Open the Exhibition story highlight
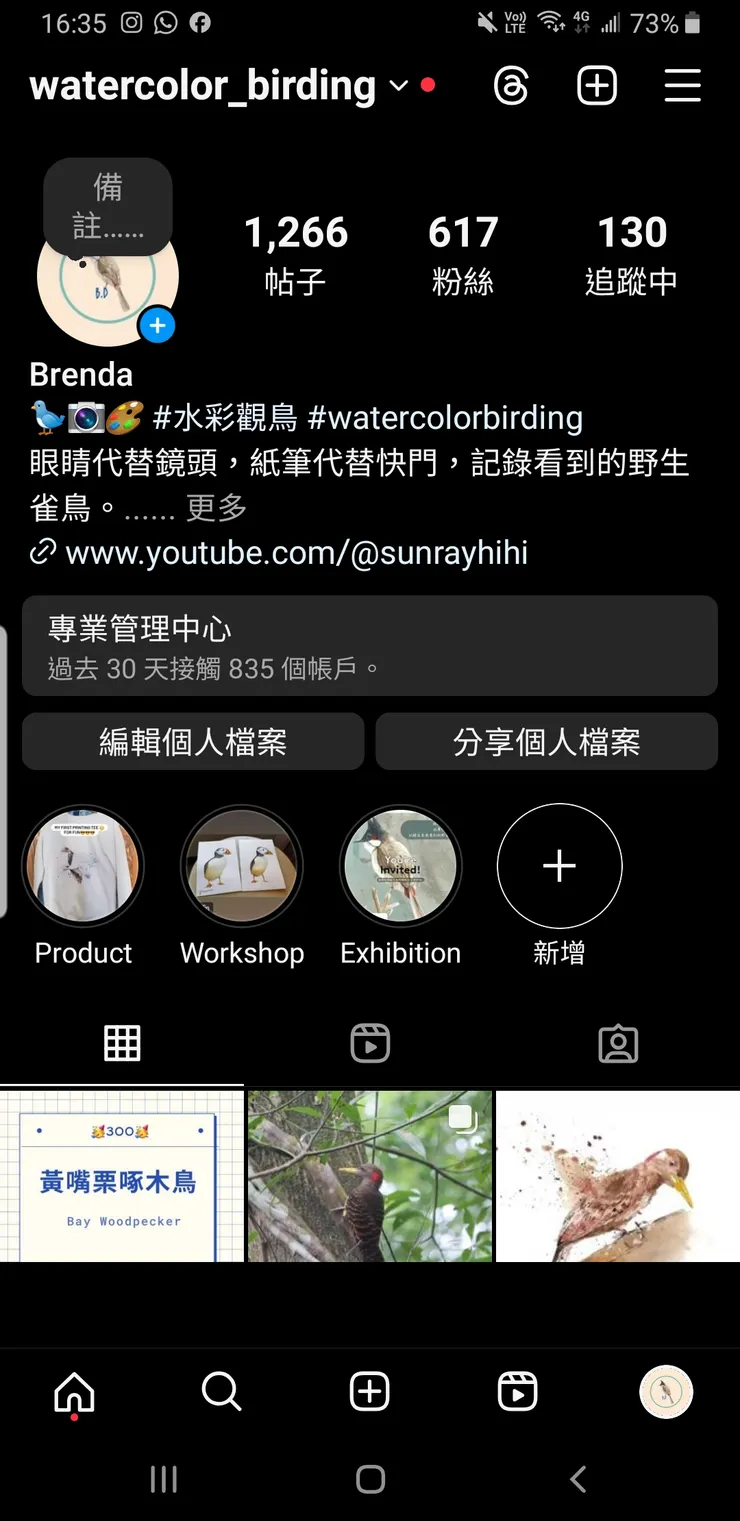Screen dimensions: 740x1521 [400, 866]
